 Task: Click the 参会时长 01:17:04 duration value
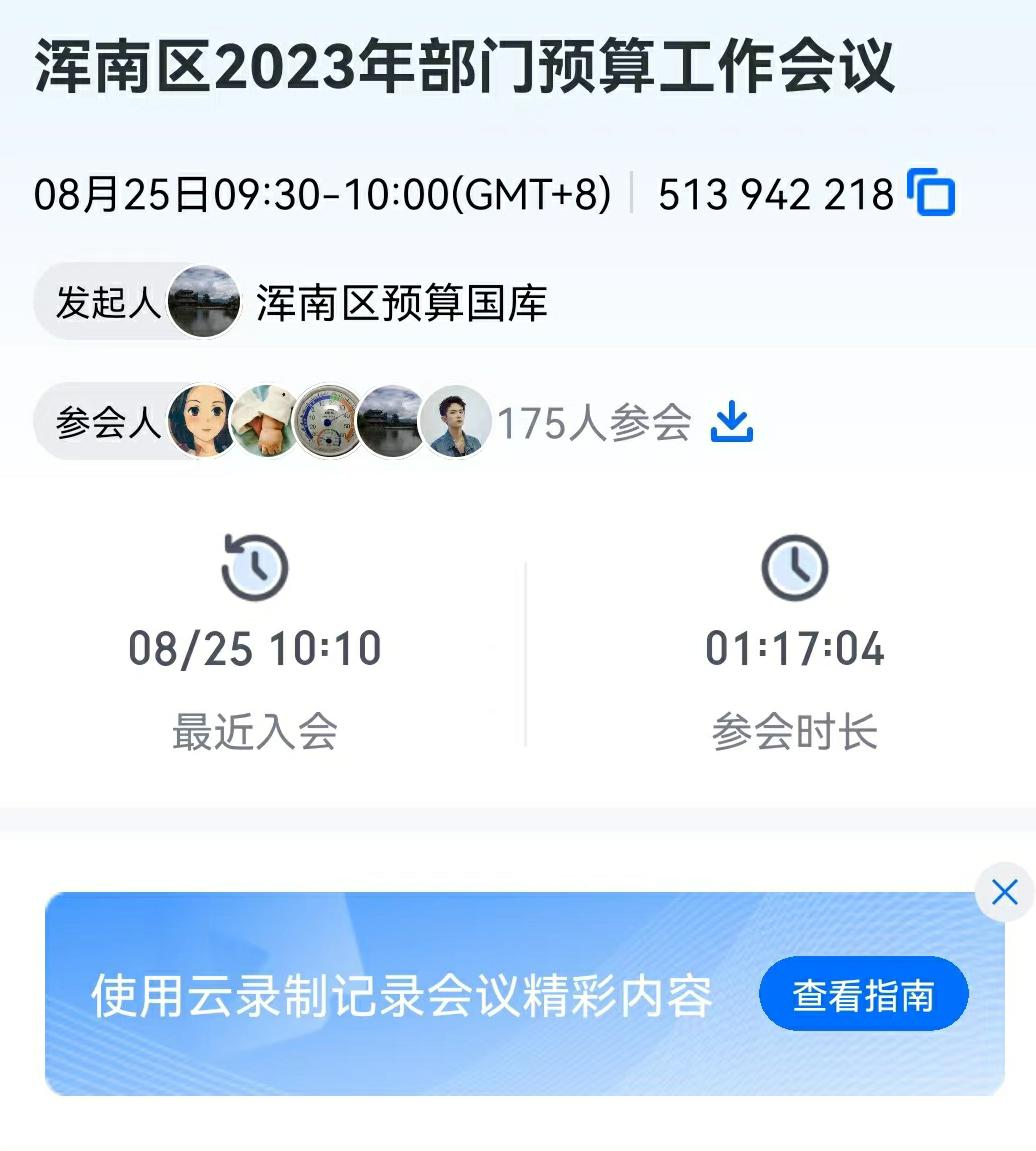point(793,648)
